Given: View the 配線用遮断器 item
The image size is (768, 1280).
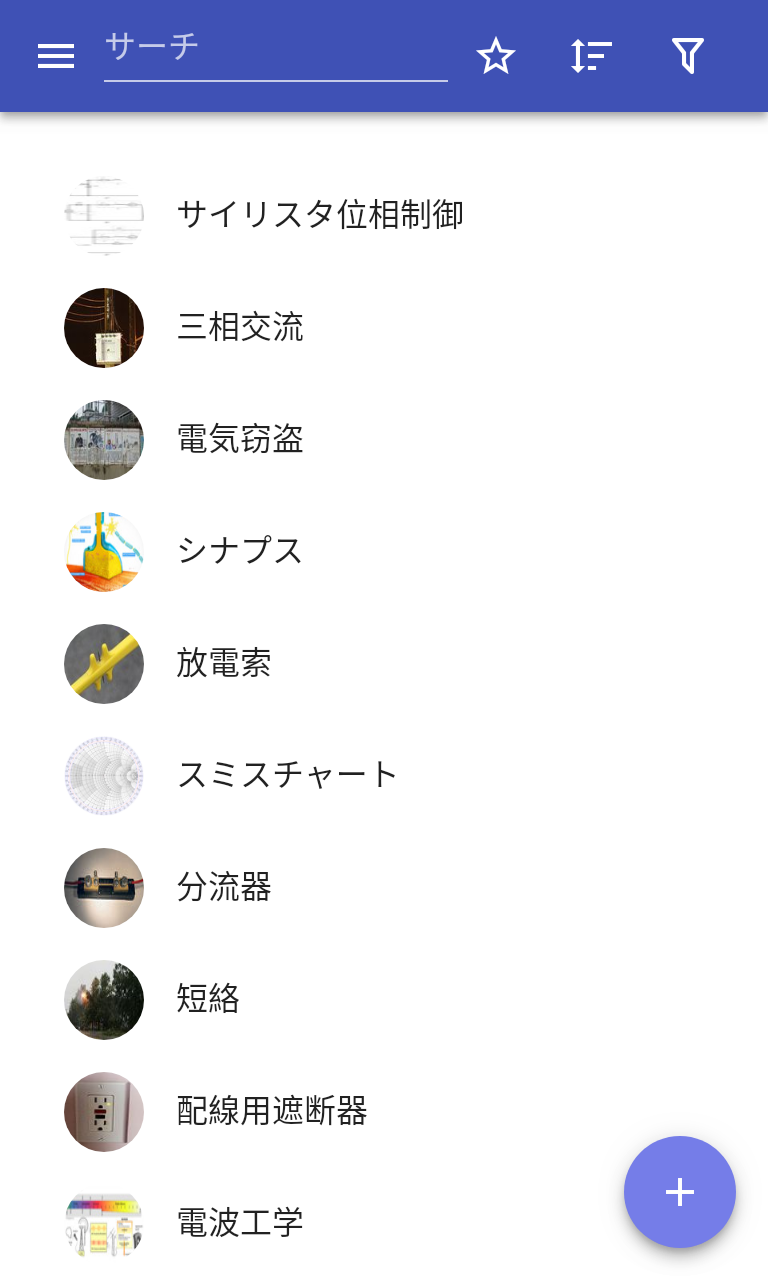Looking at the screenshot, I should [x=272, y=1111].
